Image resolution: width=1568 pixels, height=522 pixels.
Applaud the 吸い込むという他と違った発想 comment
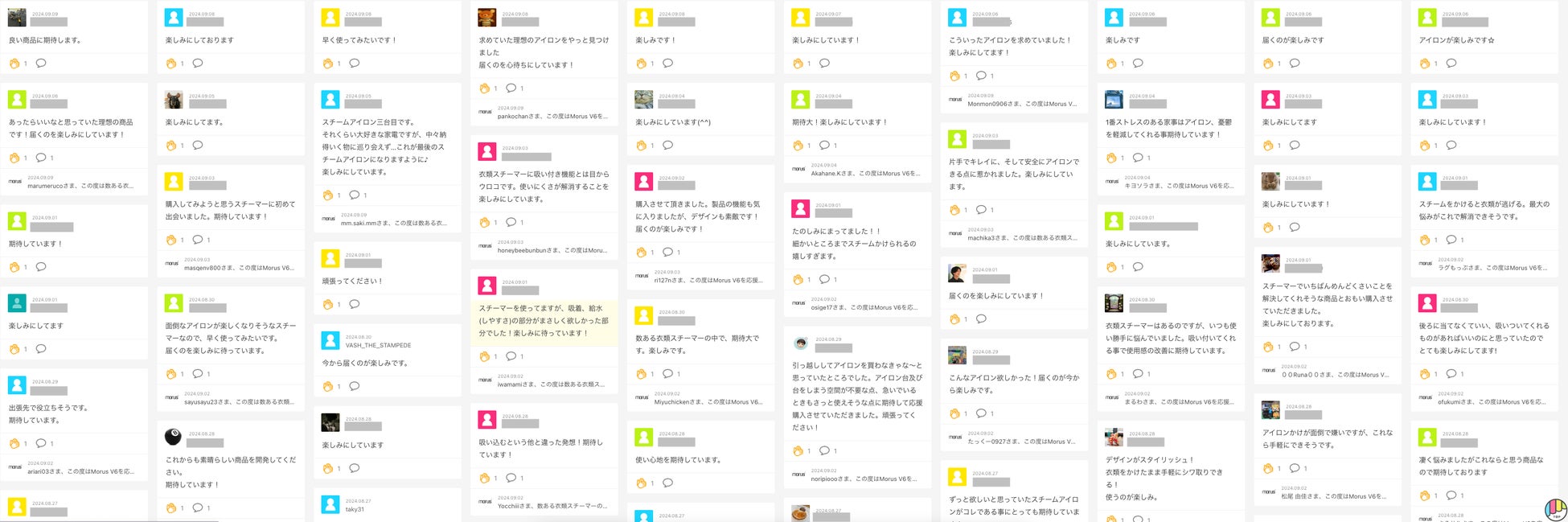485,479
